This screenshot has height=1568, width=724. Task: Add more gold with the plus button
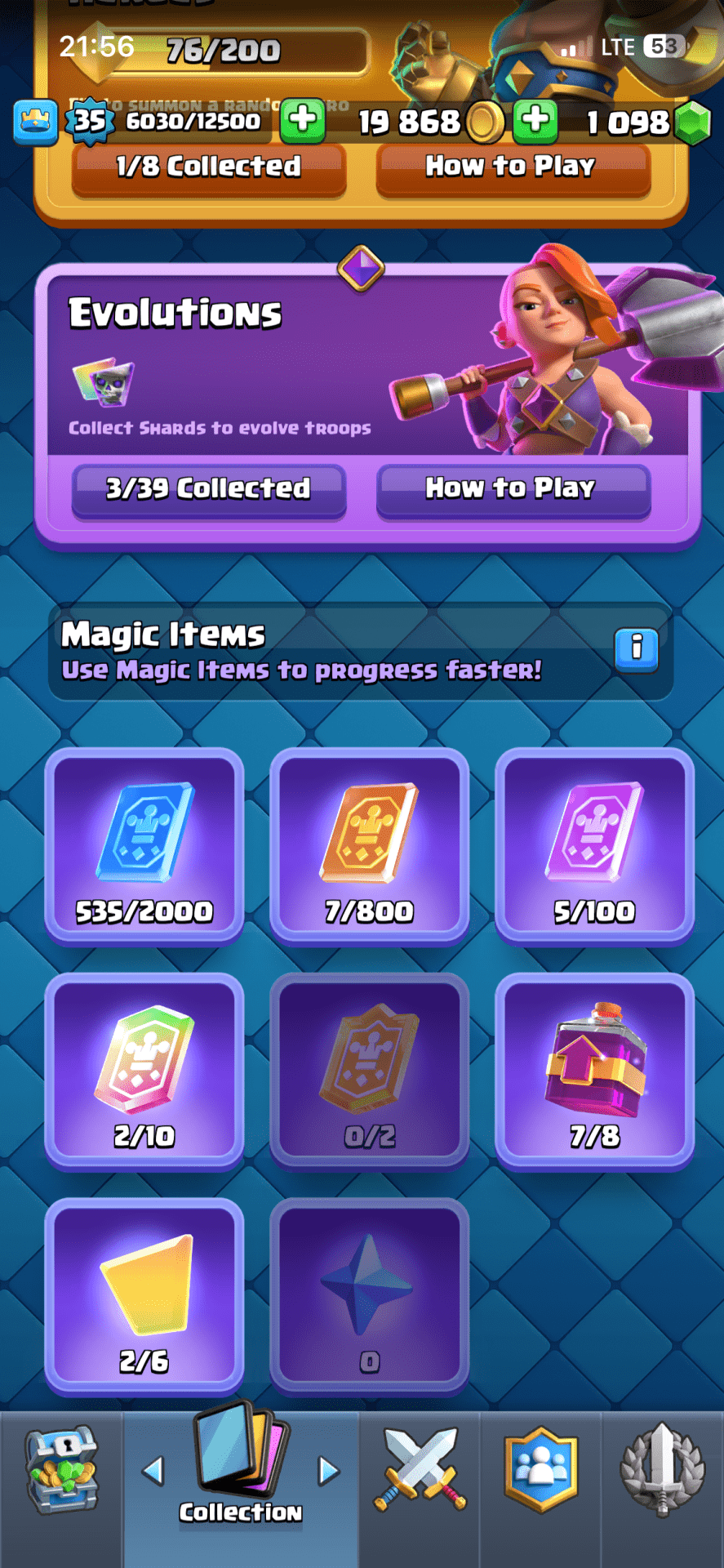[x=535, y=120]
